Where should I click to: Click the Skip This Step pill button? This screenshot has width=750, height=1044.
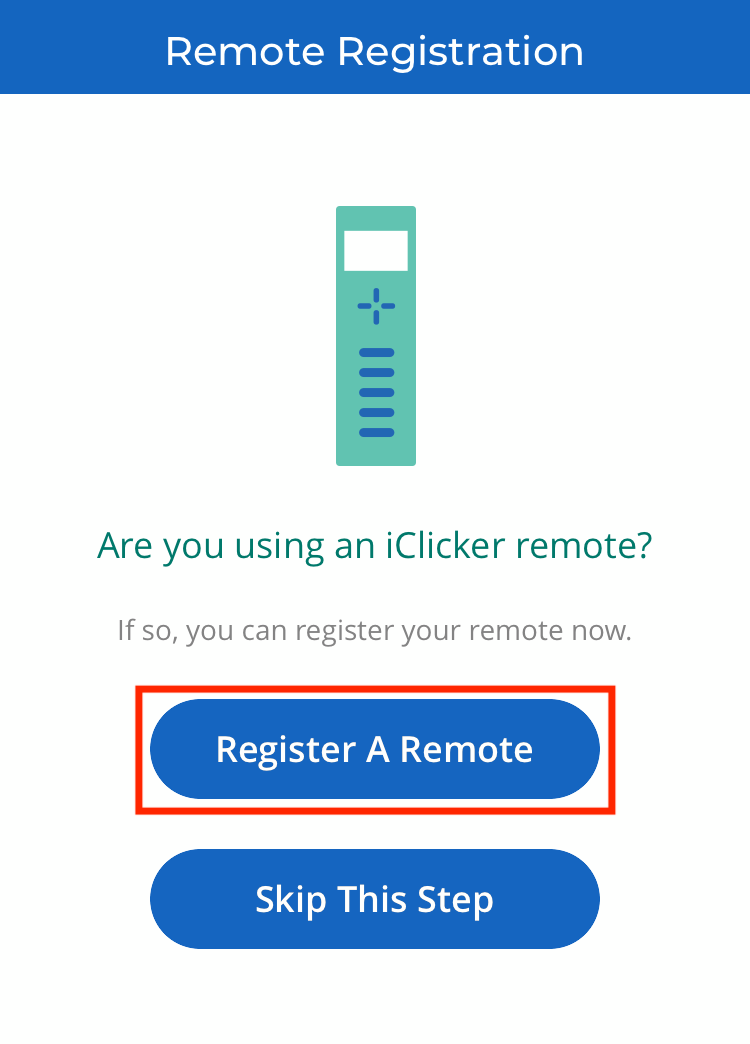(x=374, y=898)
